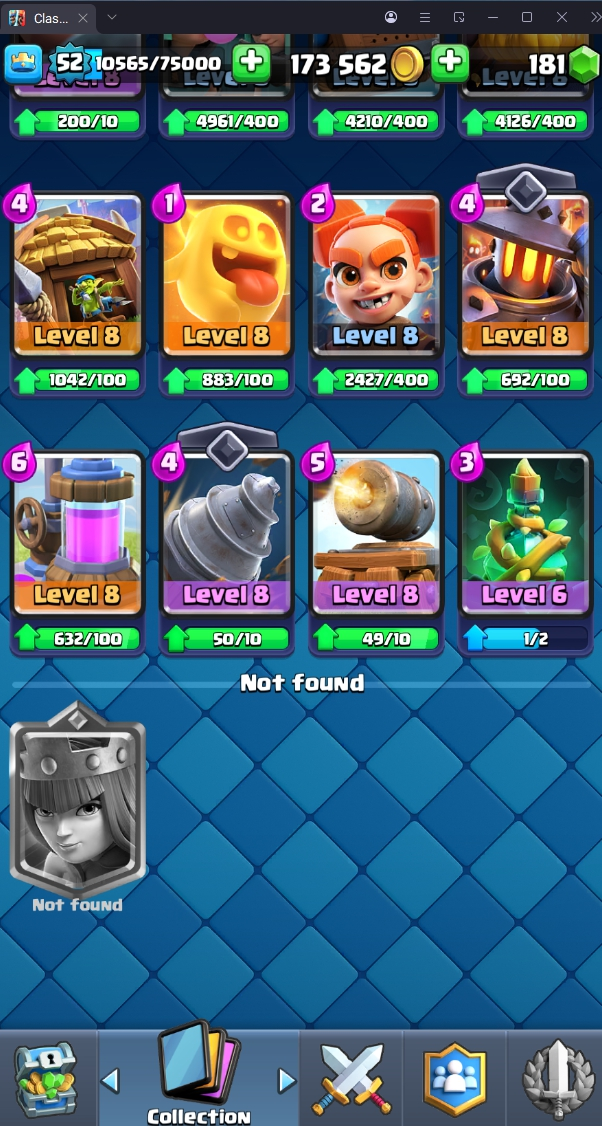Tap the left arrow beside Collection
This screenshot has height=1126, width=602.
pos(111,1080)
